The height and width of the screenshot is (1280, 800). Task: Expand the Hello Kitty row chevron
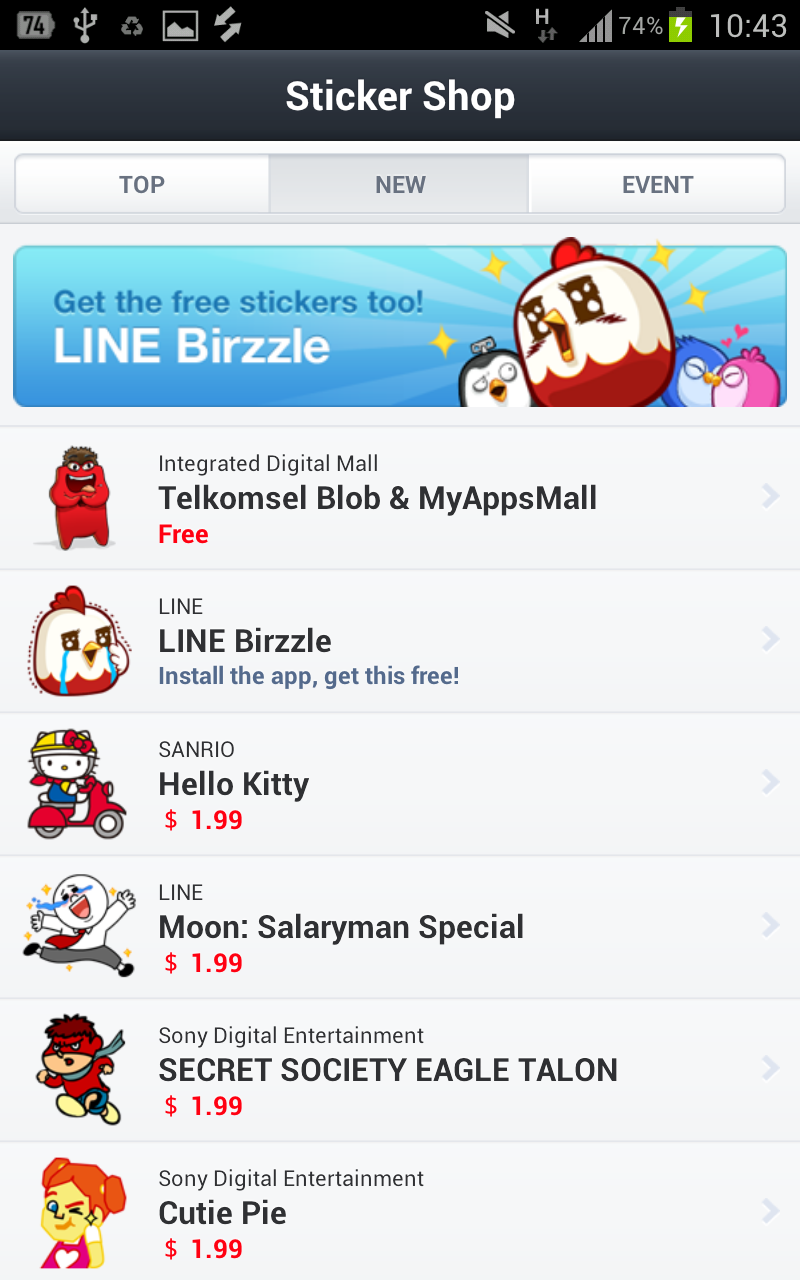(769, 782)
